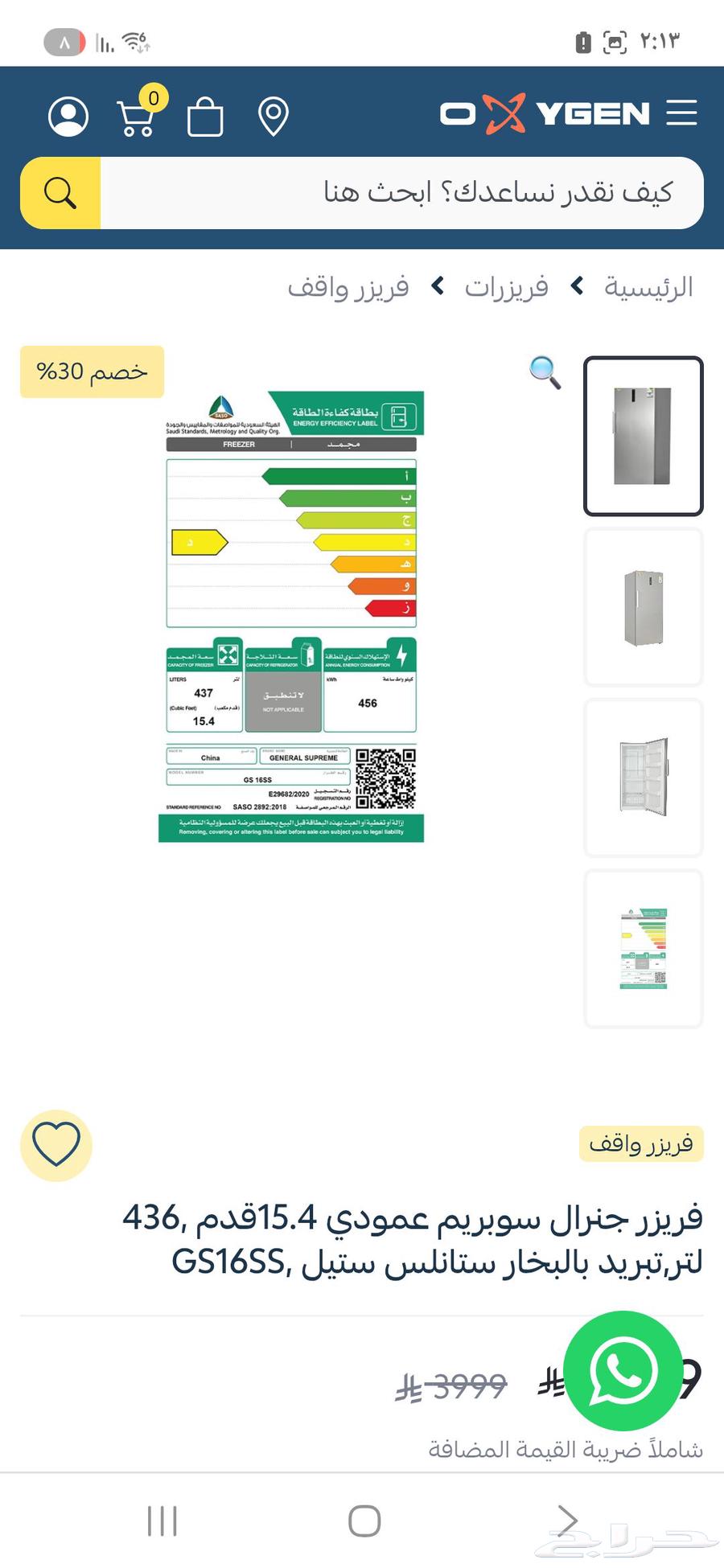Open the hamburger menu

click(681, 113)
